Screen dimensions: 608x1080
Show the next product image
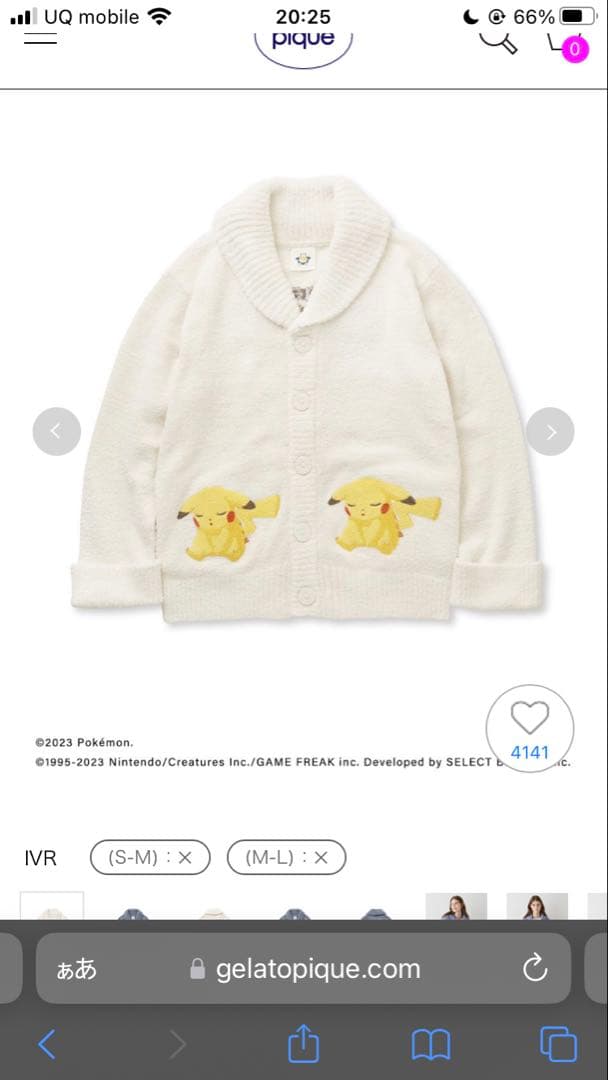point(550,431)
